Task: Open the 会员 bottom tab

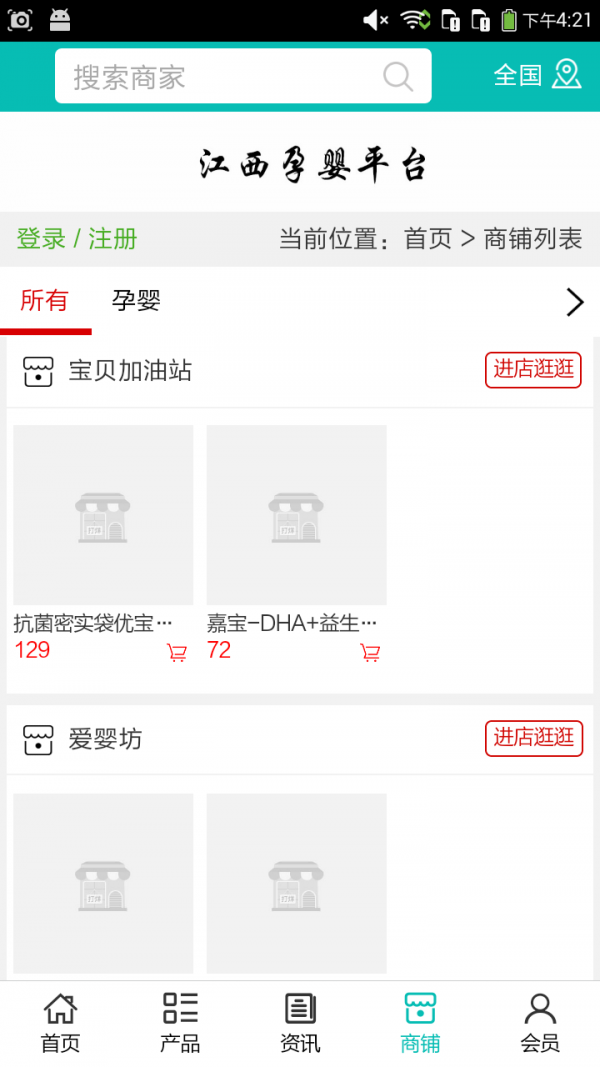Action: 540,1023
